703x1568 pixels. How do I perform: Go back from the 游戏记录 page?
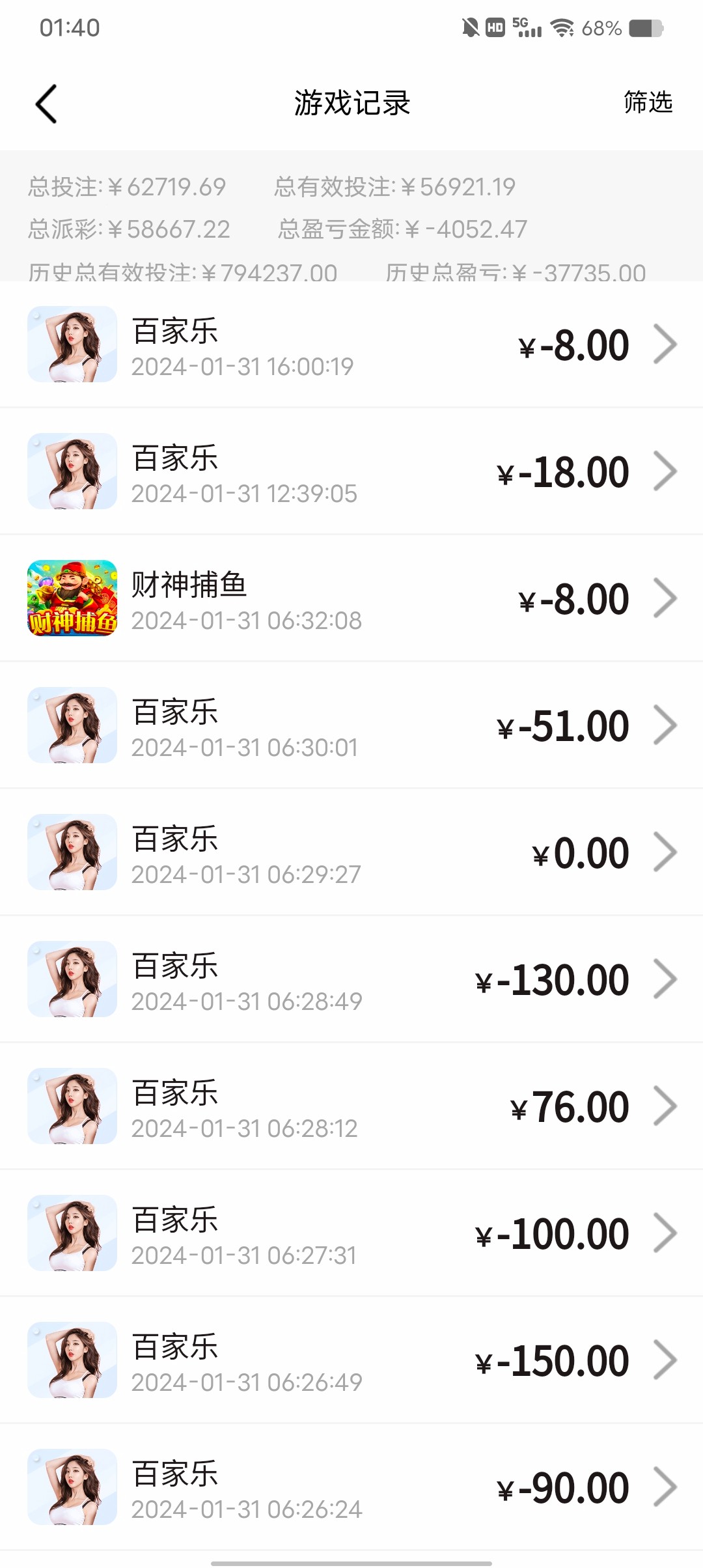tap(46, 104)
